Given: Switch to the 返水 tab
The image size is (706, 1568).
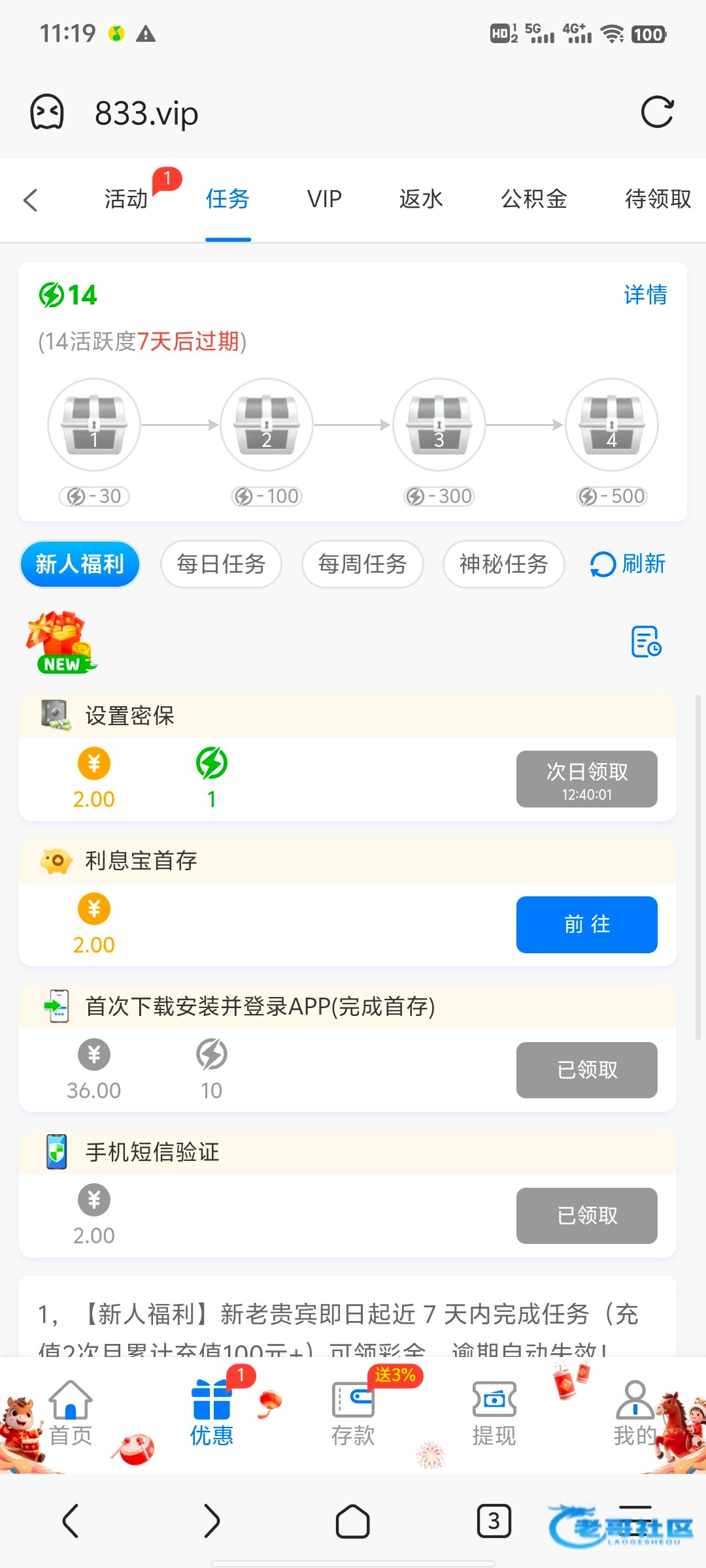Looking at the screenshot, I should [x=421, y=199].
